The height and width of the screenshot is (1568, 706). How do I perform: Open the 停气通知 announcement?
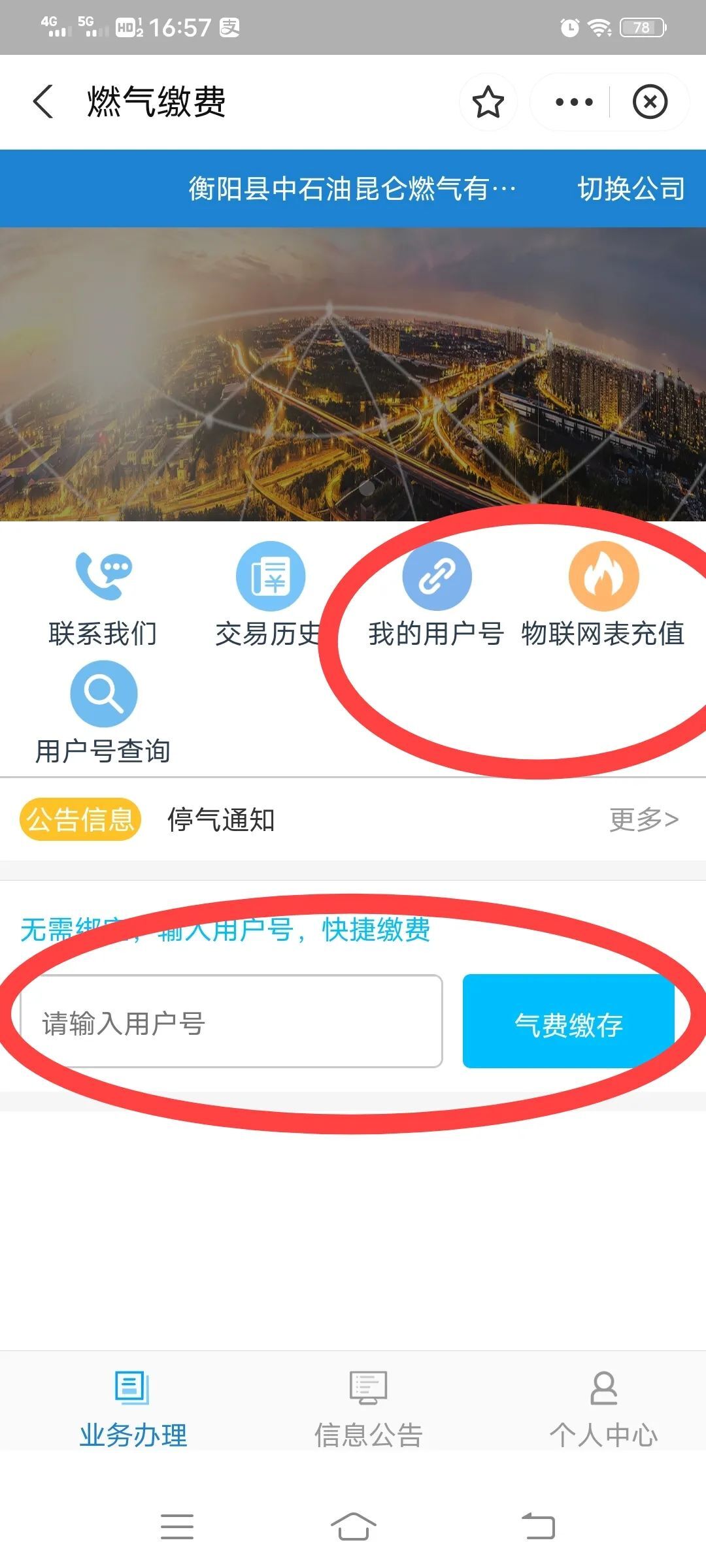[x=221, y=819]
